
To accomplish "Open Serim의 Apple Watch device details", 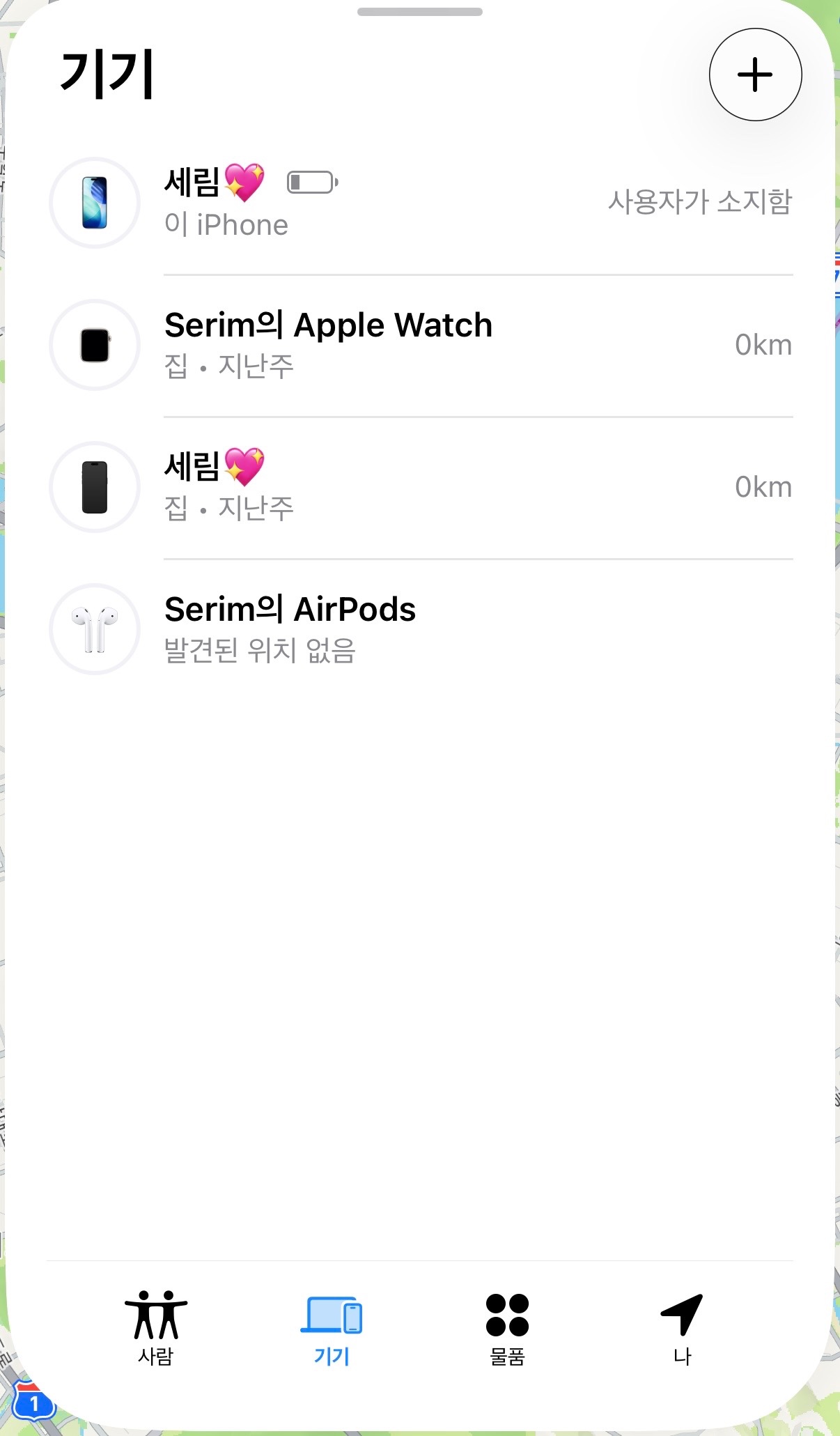I will coord(418,345).
